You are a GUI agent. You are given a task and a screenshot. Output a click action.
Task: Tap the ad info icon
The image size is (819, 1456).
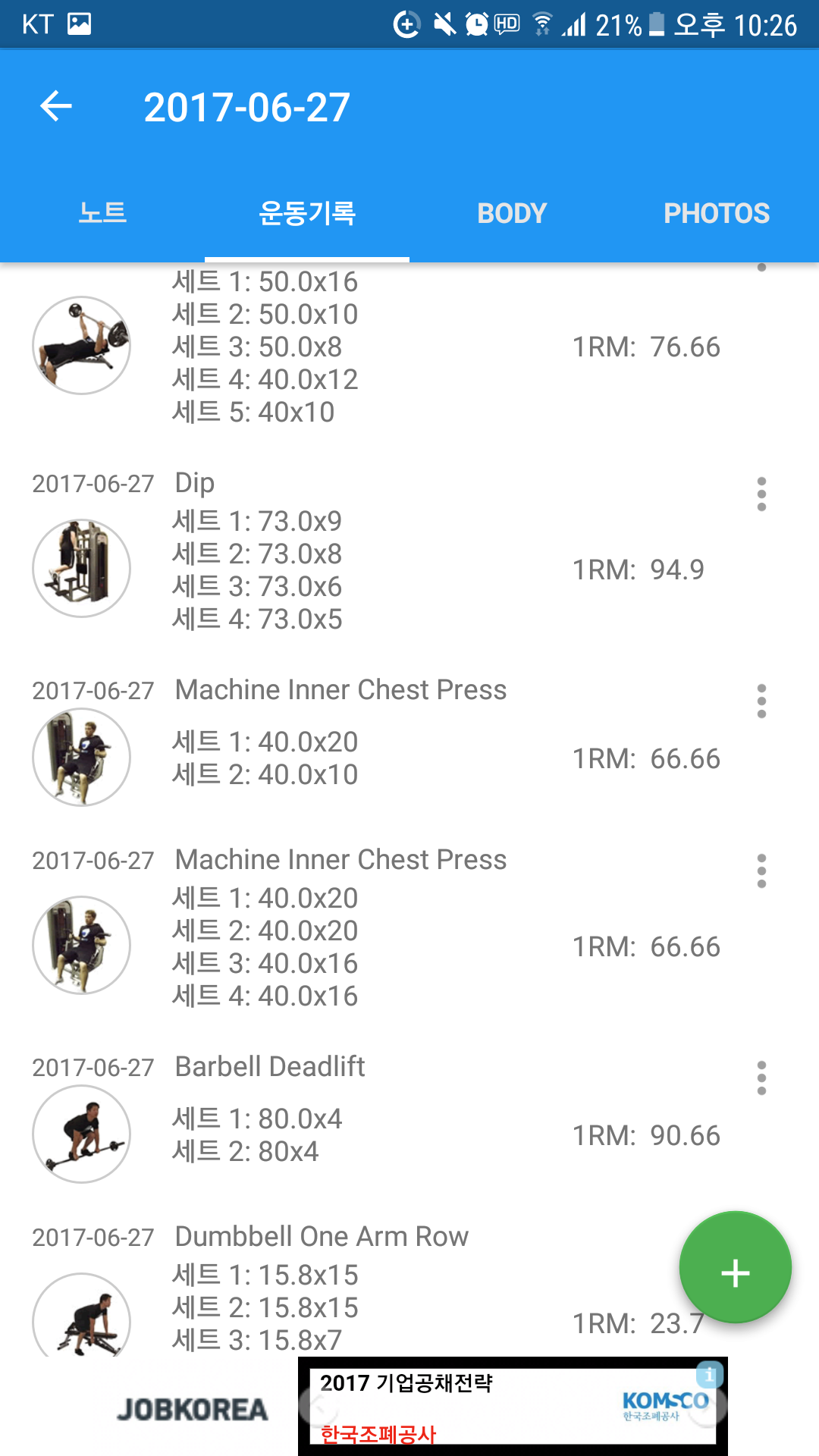pos(710,1373)
